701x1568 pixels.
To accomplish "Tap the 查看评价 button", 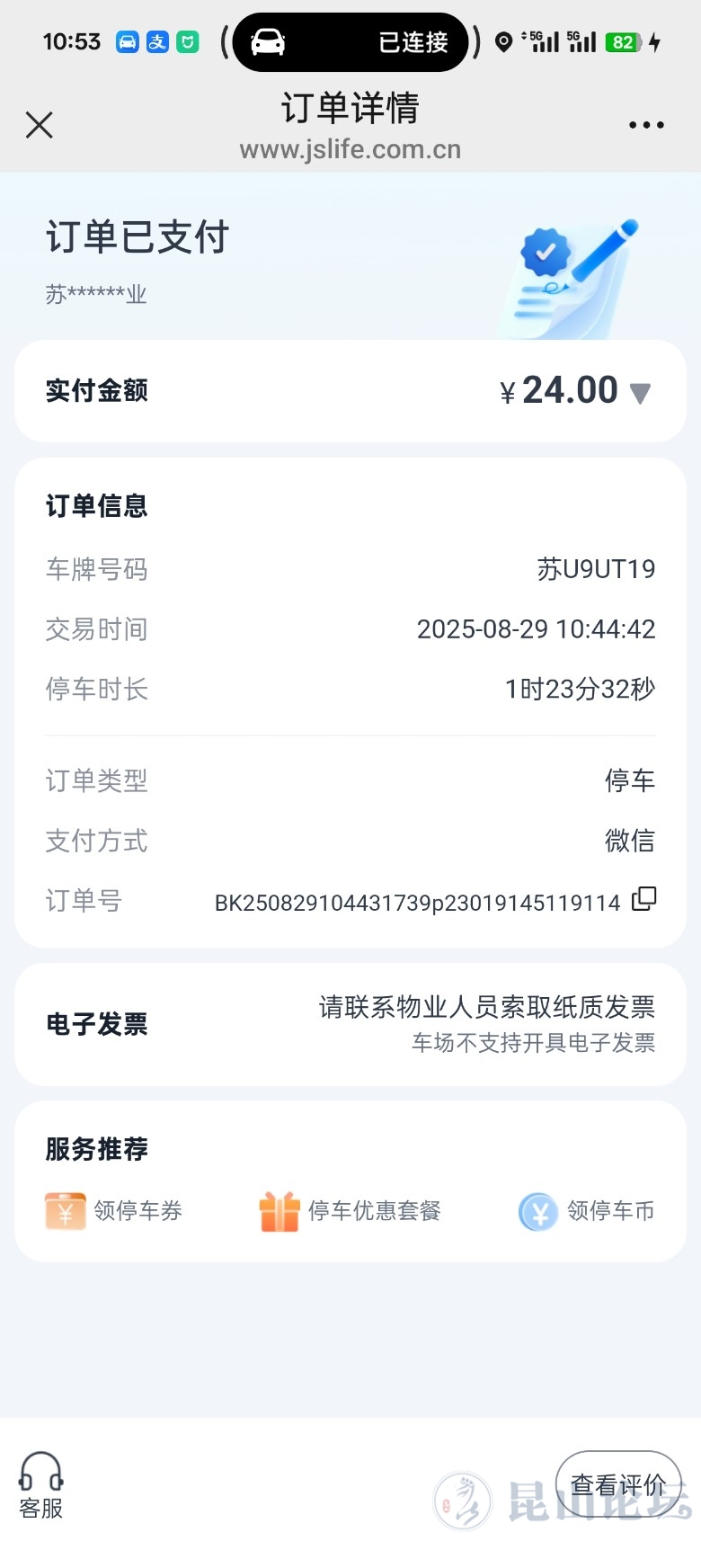I will coord(618,1484).
